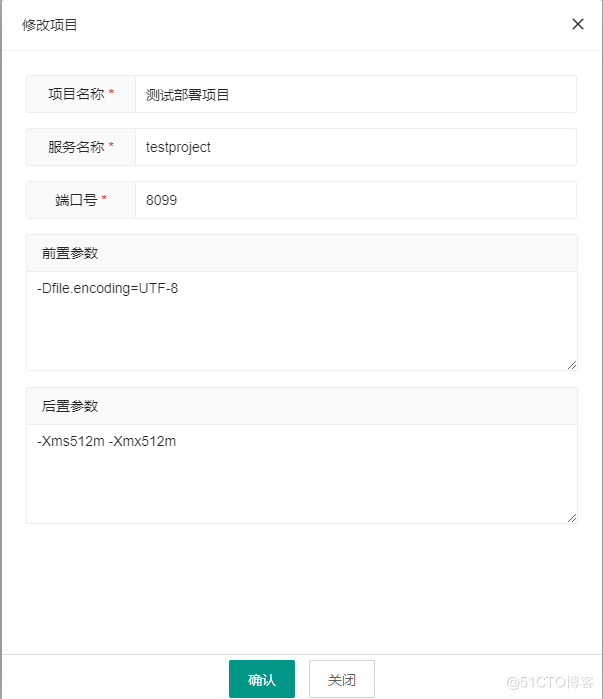The height and width of the screenshot is (699, 603).
Task: Select the 后置参数 text area
Action: (301, 473)
